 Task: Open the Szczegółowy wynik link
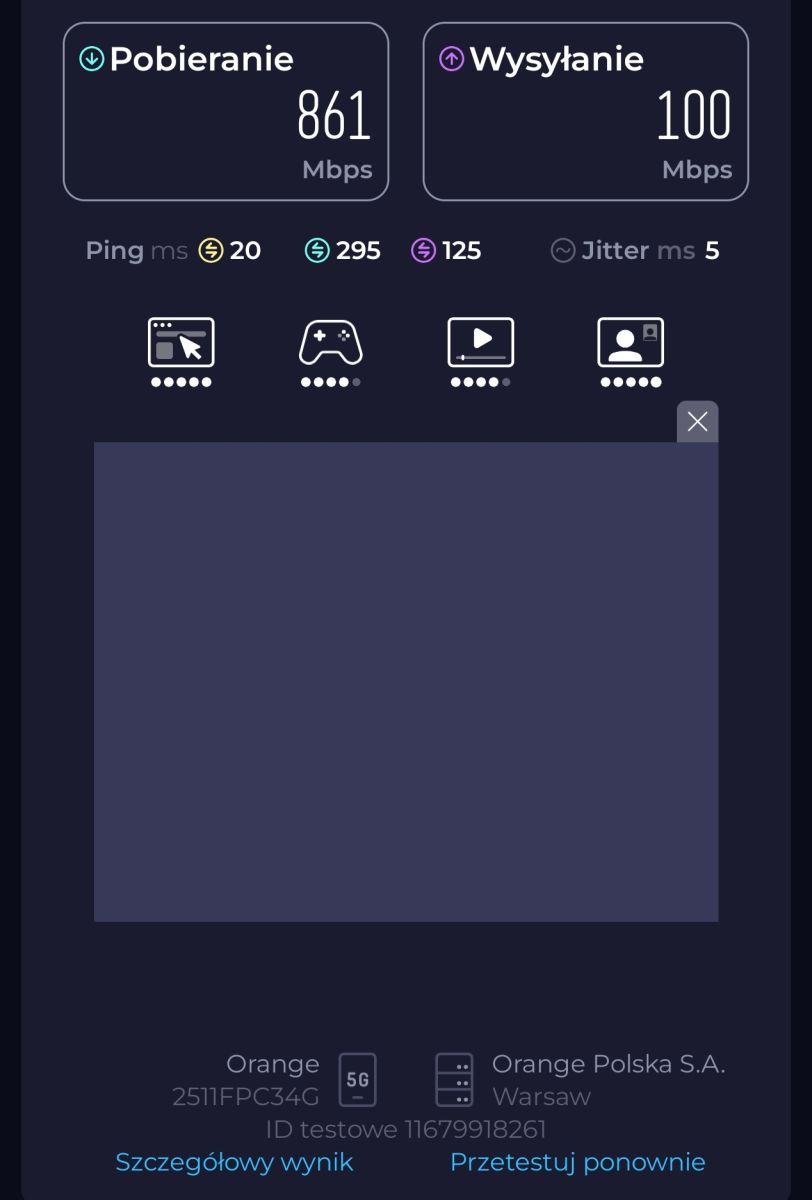(234, 1162)
